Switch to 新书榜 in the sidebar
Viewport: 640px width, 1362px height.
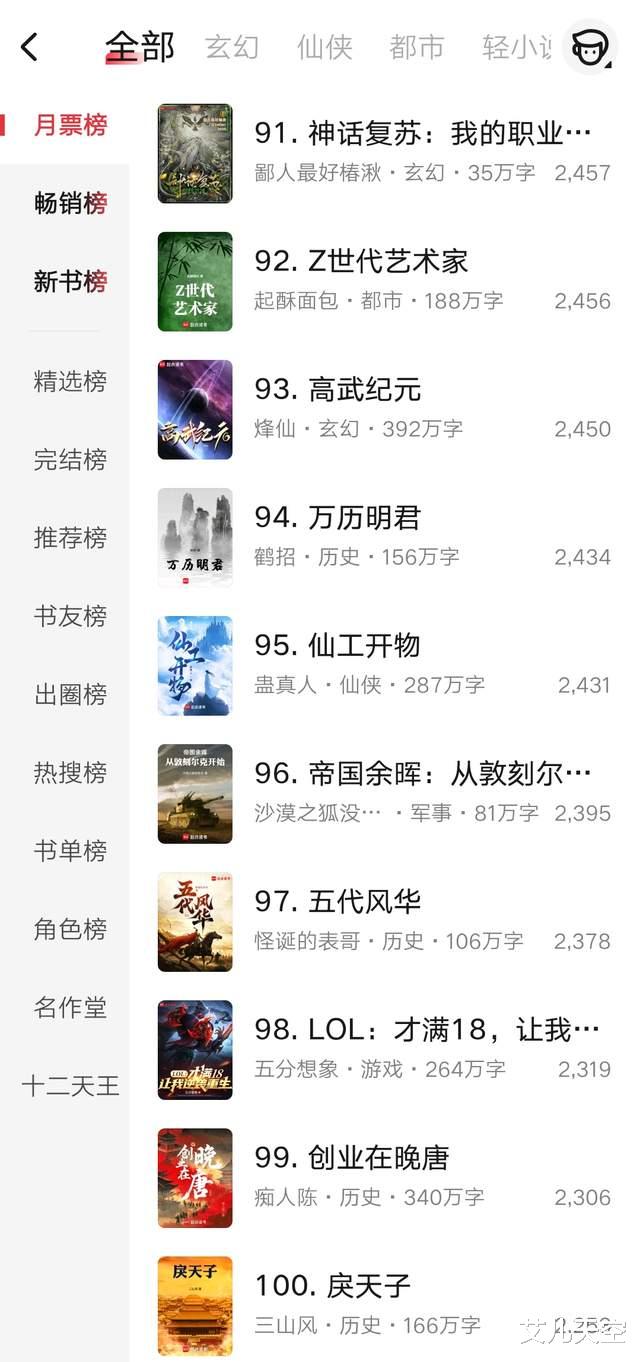[x=70, y=281]
